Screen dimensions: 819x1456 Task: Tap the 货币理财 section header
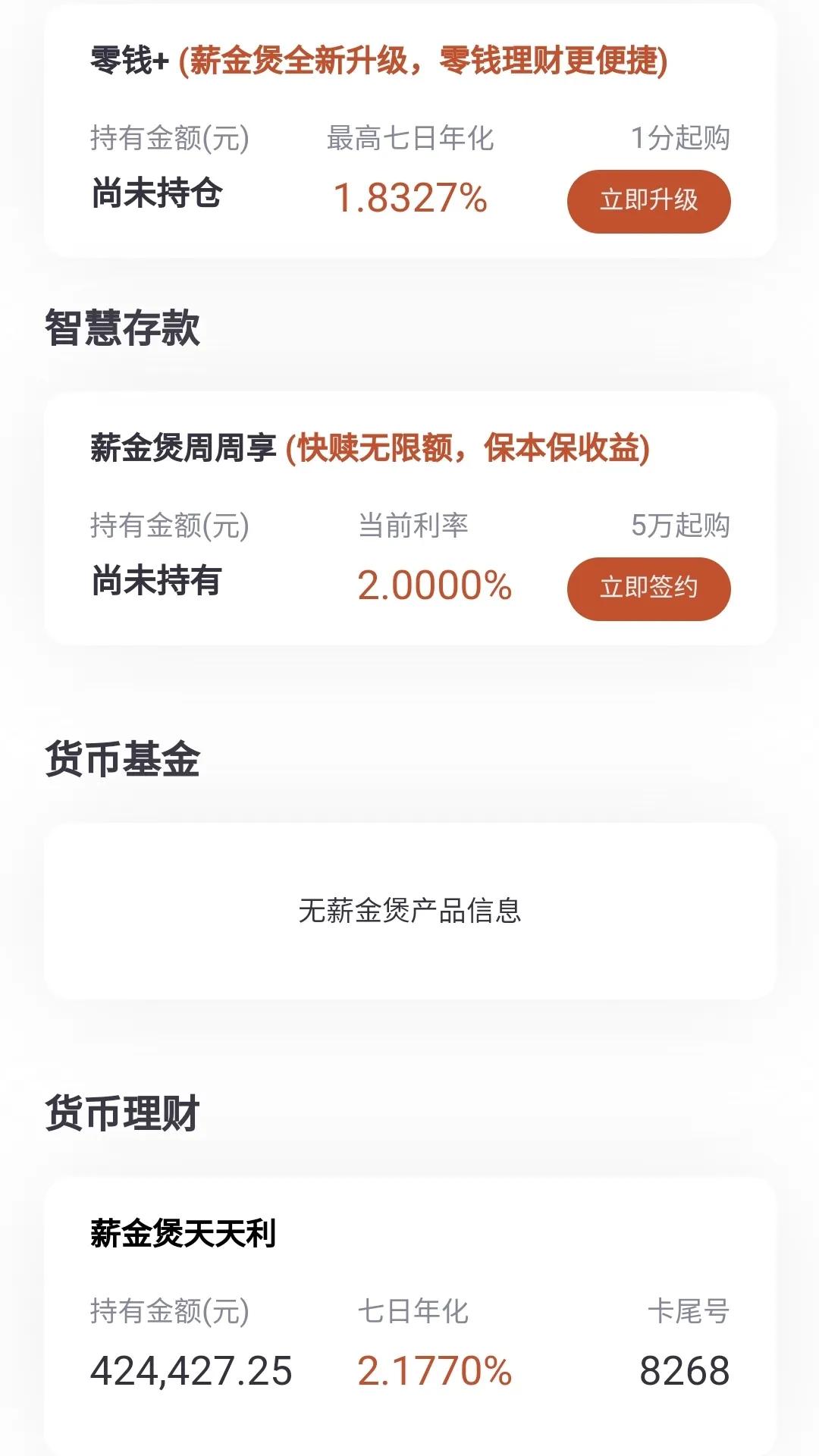[125, 1107]
